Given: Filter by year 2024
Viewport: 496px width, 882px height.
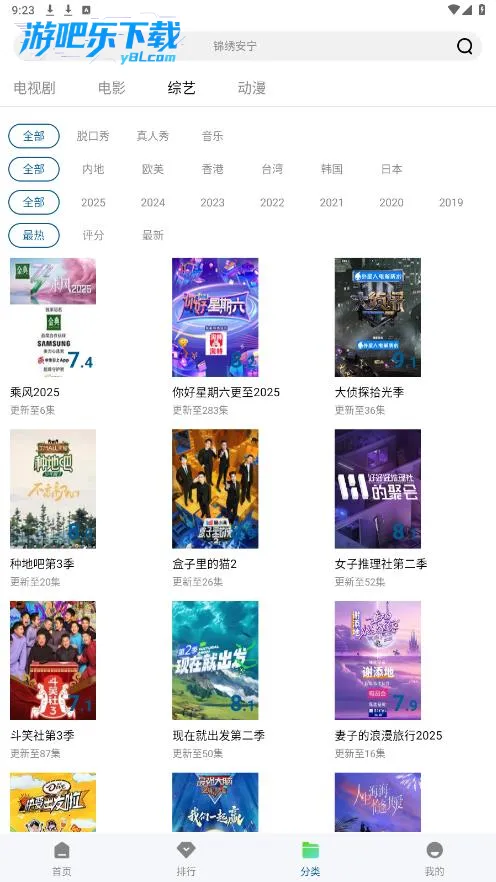Looking at the screenshot, I should pyautogui.click(x=153, y=202).
